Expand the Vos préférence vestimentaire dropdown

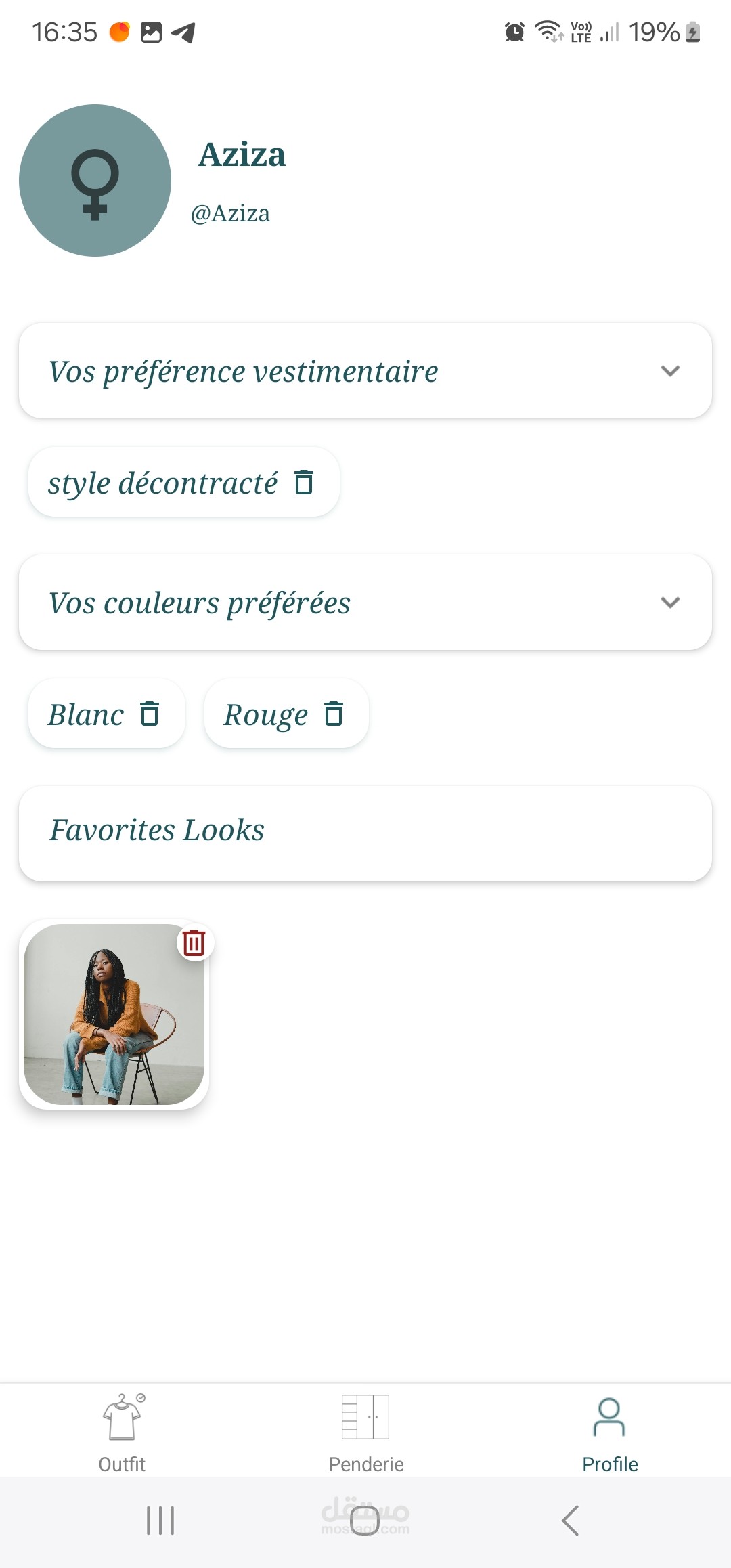pyautogui.click(x=669, y=371)
